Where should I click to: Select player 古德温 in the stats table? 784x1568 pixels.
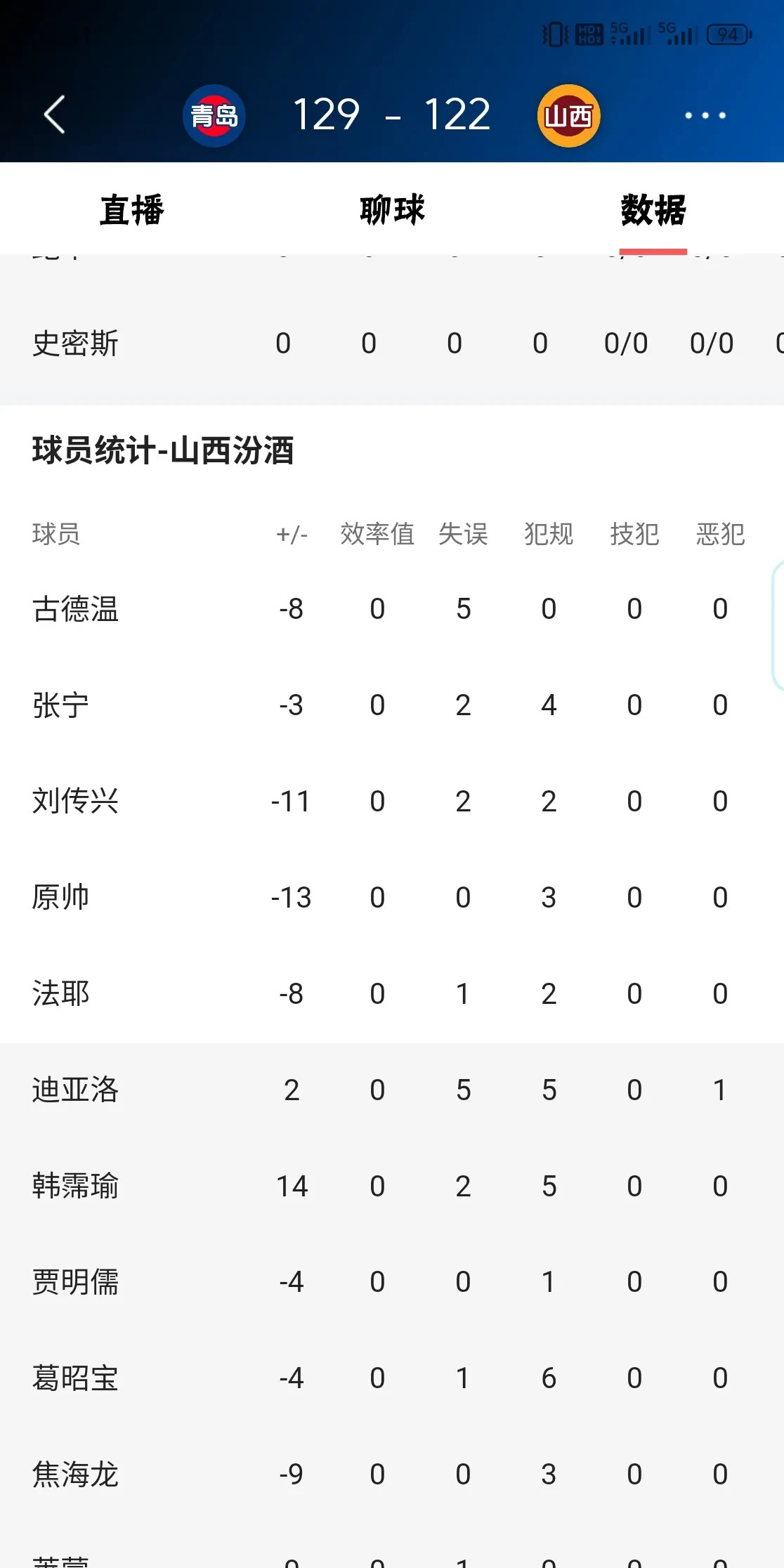coord(77,609)
